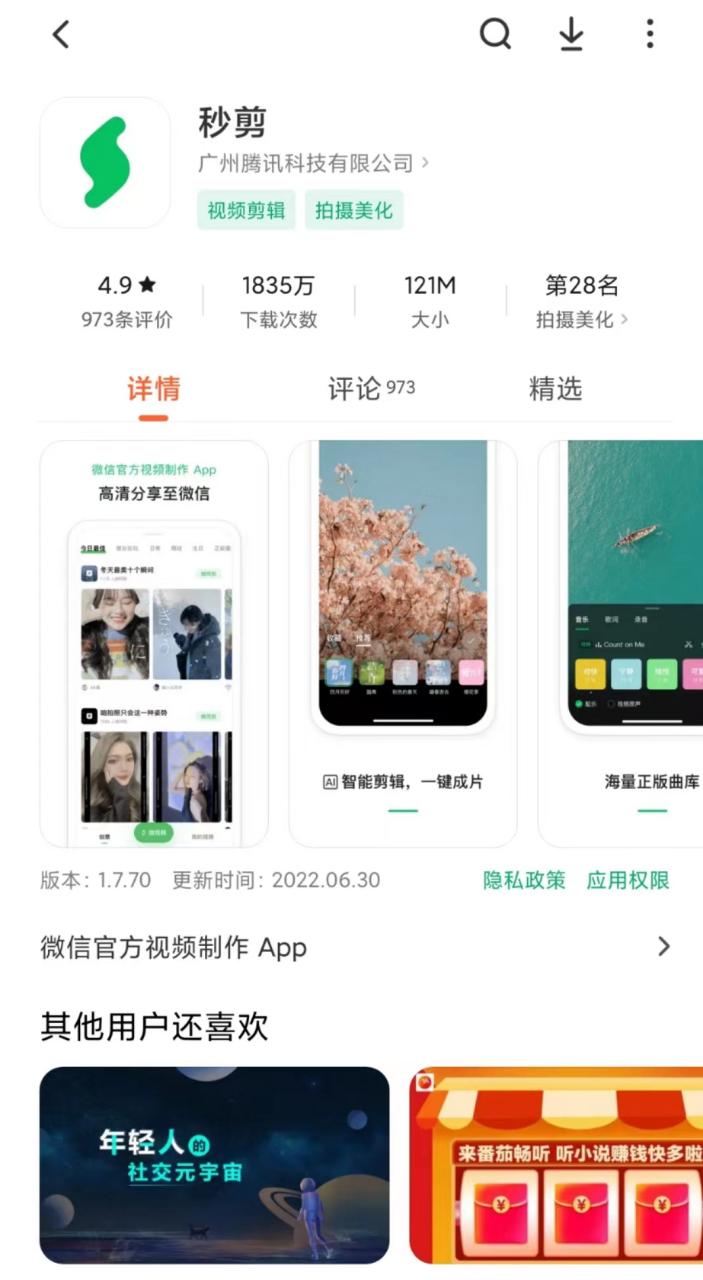The height and width of the screenshot is (1280, 703).
Task: Open the downloads manager icon
Action: pyautogui.click(x=571, y=35)
